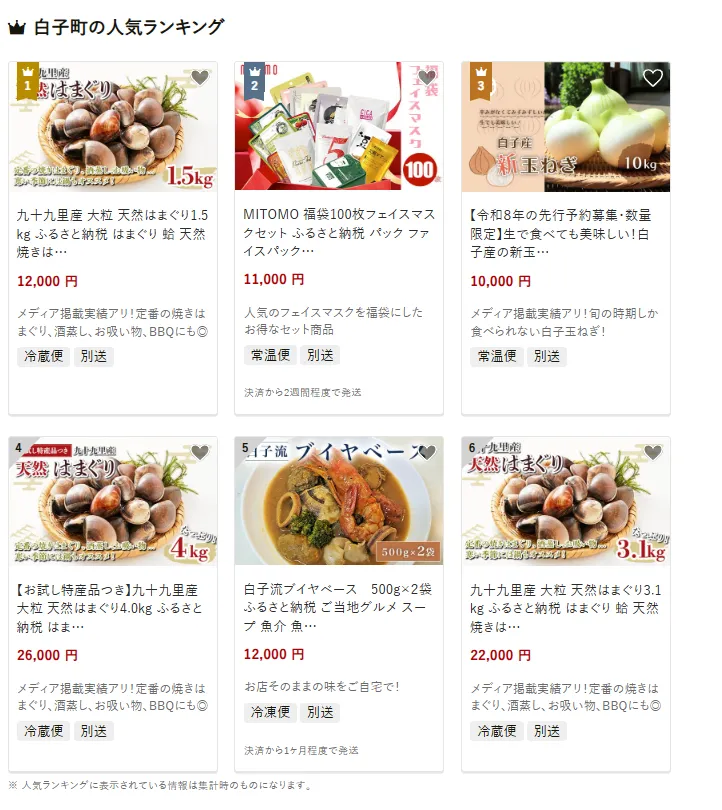The width and height of the screenshot is (722, 810).
Task: Favorite the rank 1 はまぐり1.5kg item
Action: [x=200, y=78]
